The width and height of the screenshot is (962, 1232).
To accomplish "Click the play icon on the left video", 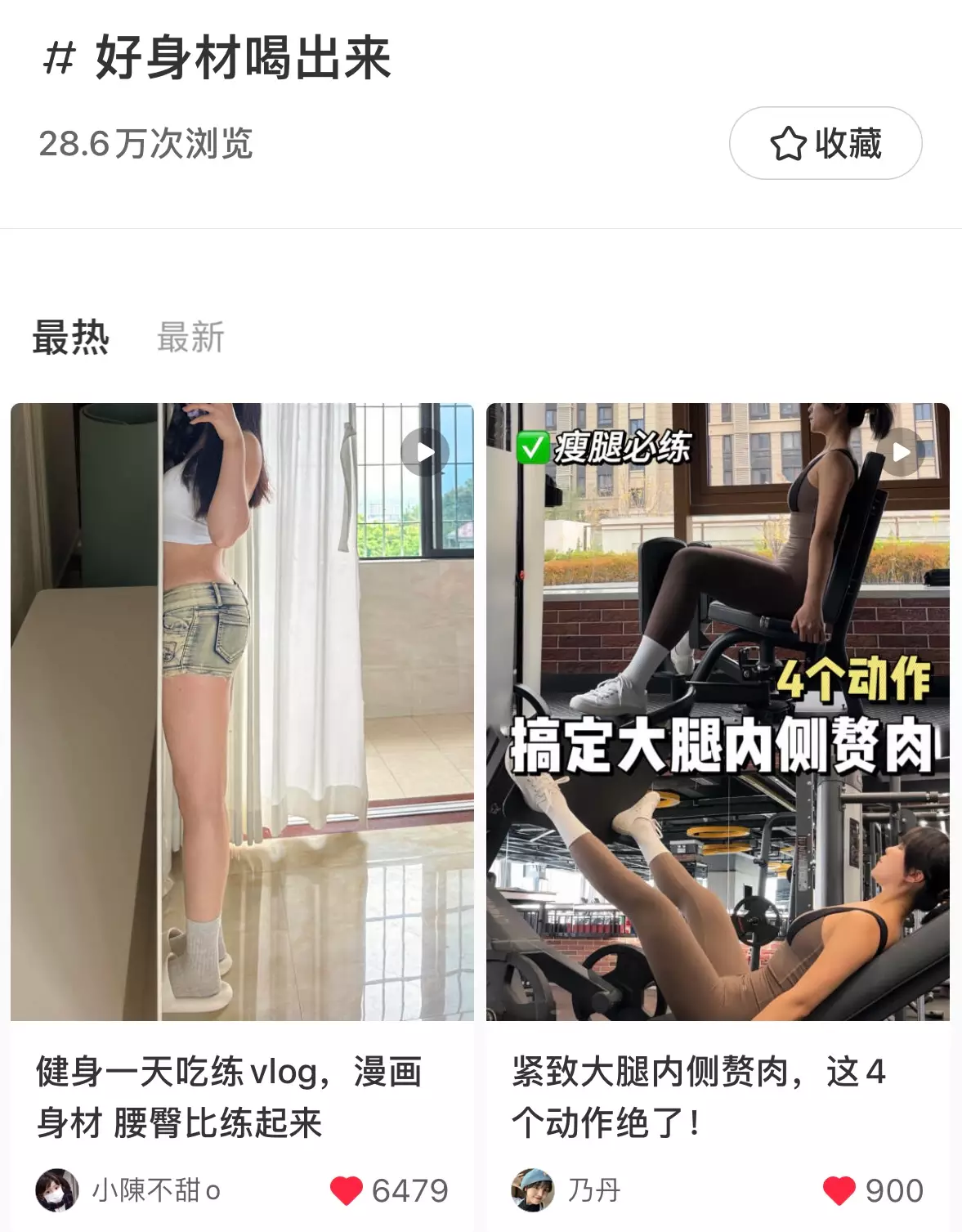I will click(x=424, y=450).
